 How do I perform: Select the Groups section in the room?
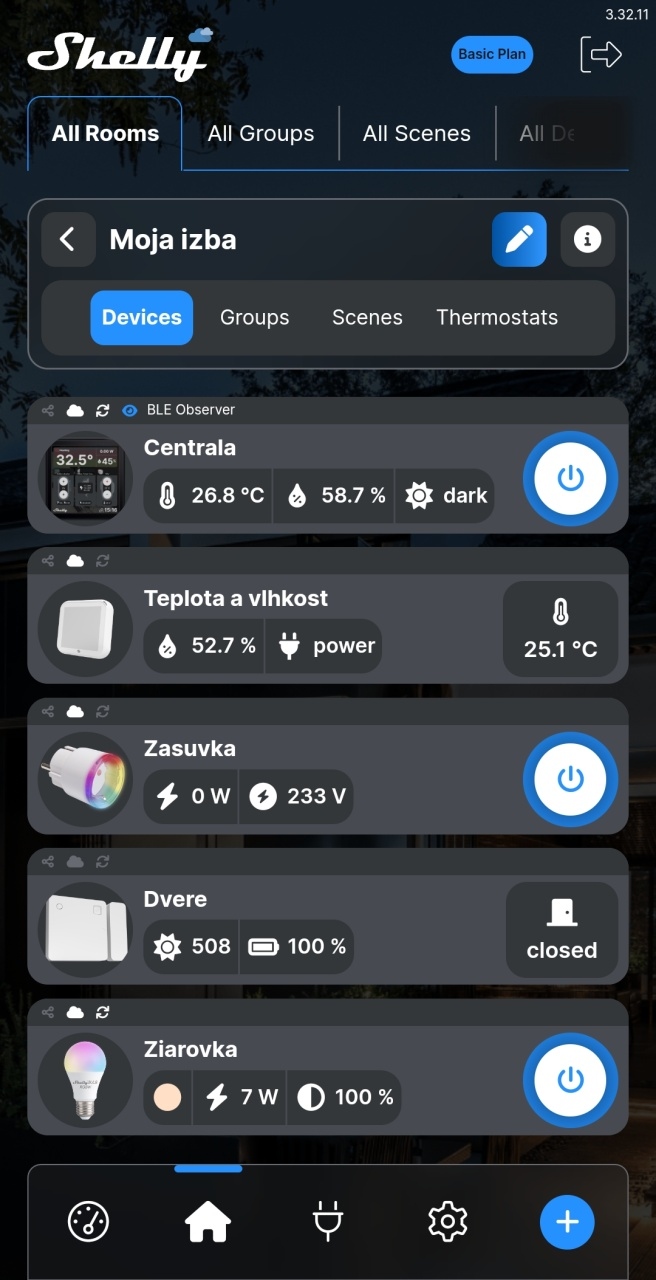254,318
